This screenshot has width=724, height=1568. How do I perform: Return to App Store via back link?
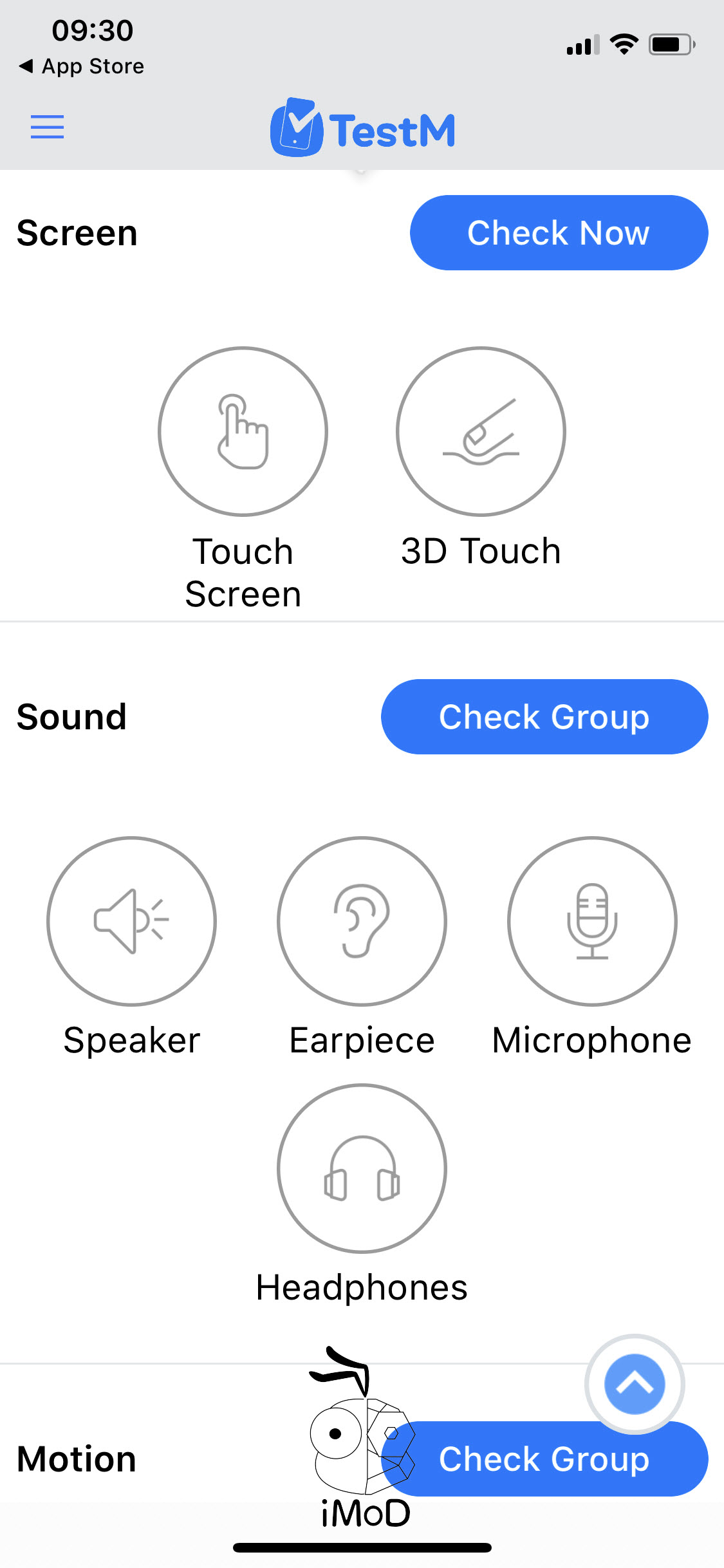point(80,66)
